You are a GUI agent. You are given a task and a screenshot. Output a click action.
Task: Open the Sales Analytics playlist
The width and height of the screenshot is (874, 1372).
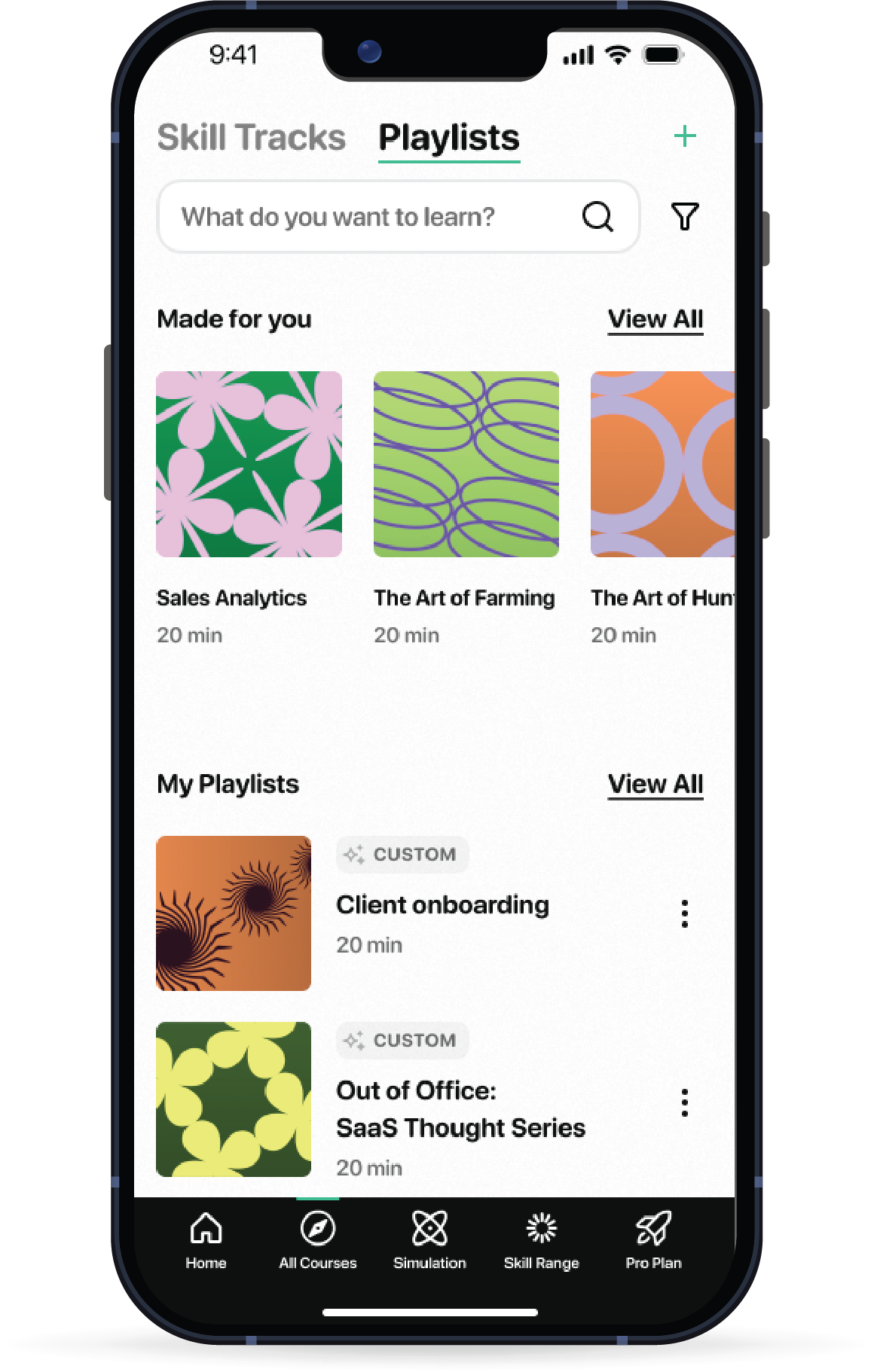(249, 464)
